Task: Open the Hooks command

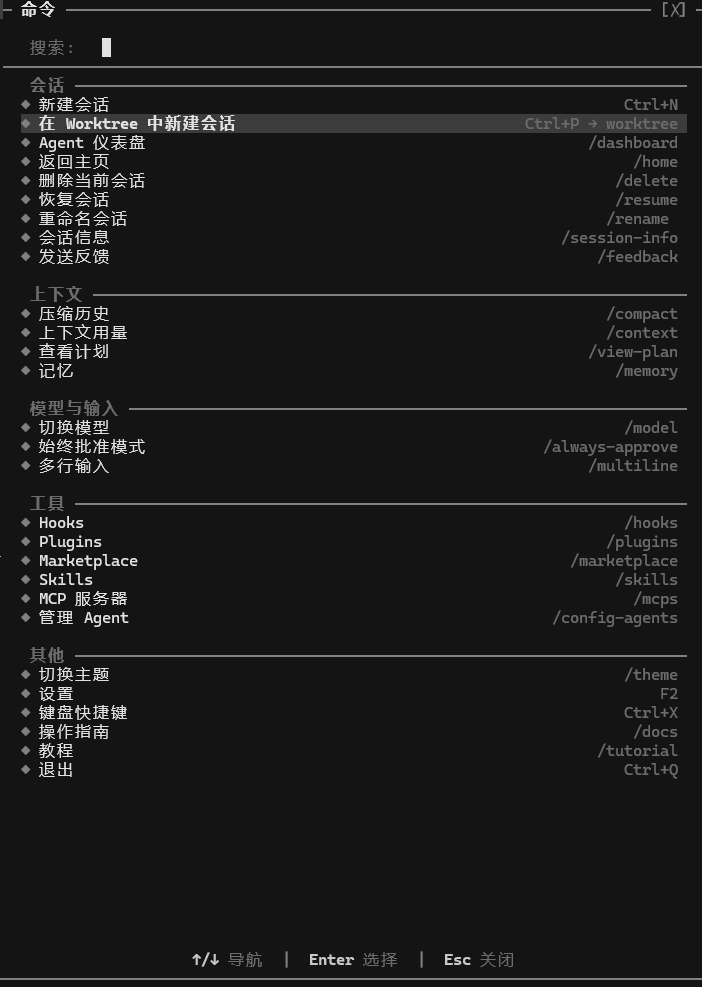Action: coord(353,522)
